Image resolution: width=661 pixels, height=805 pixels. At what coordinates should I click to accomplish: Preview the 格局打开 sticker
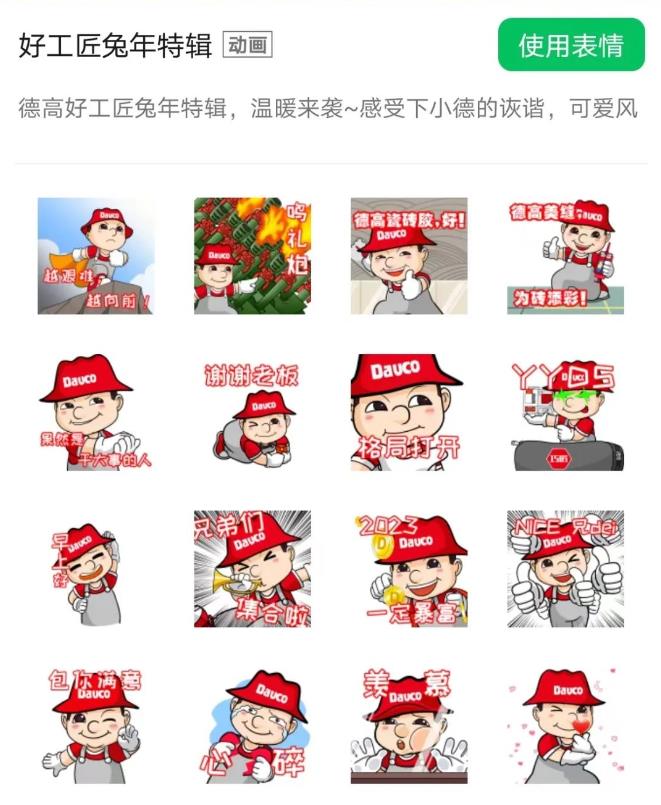coord(408,412)
